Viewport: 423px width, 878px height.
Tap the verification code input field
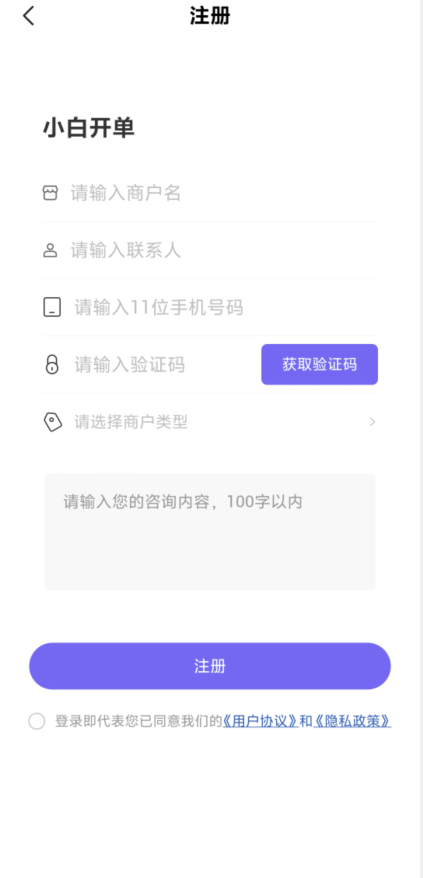point(151,365)
